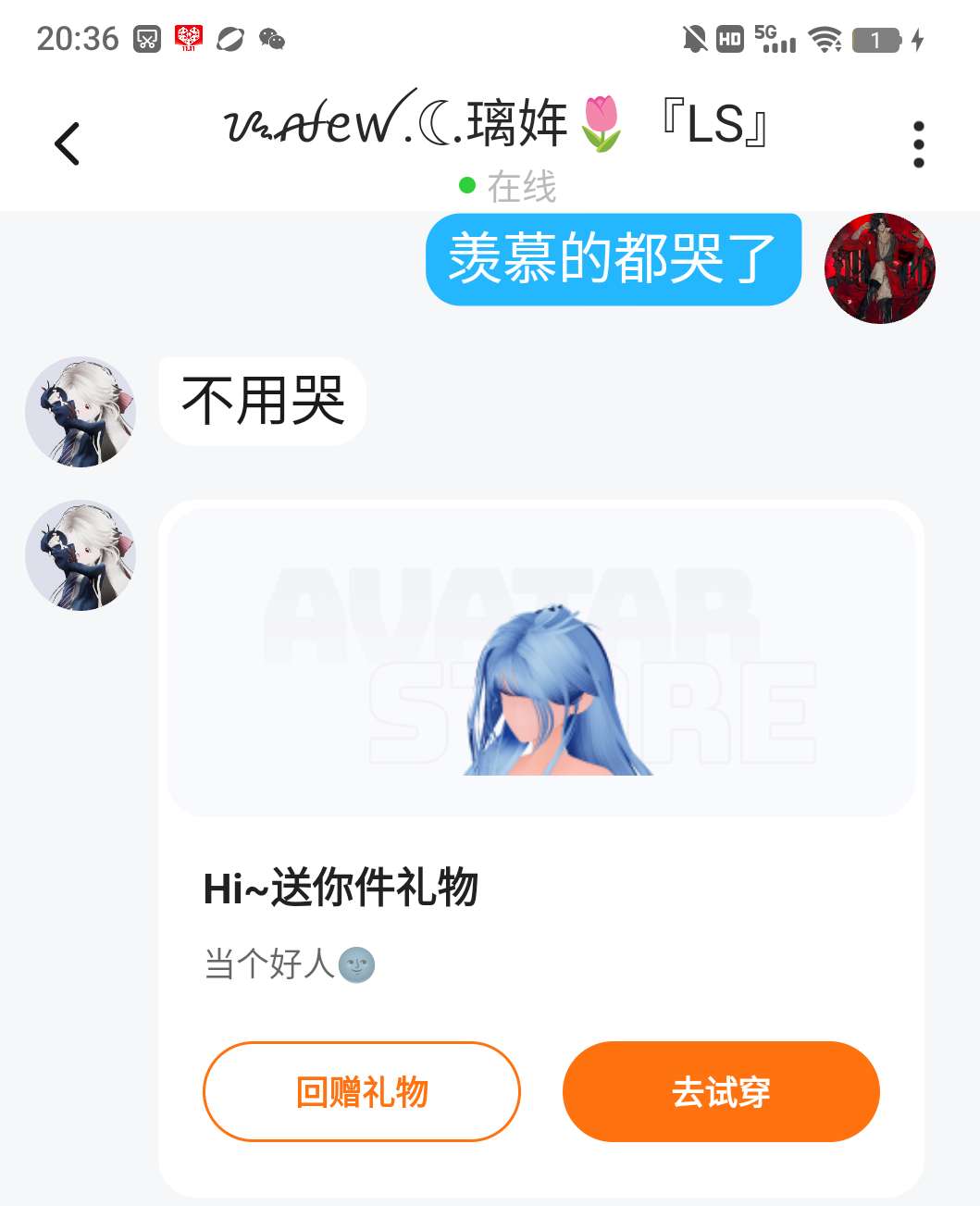The height and width of the screenshot is (1206, 980).
Task: Try on the gift with 去试穿
Action: point(721,1092)
